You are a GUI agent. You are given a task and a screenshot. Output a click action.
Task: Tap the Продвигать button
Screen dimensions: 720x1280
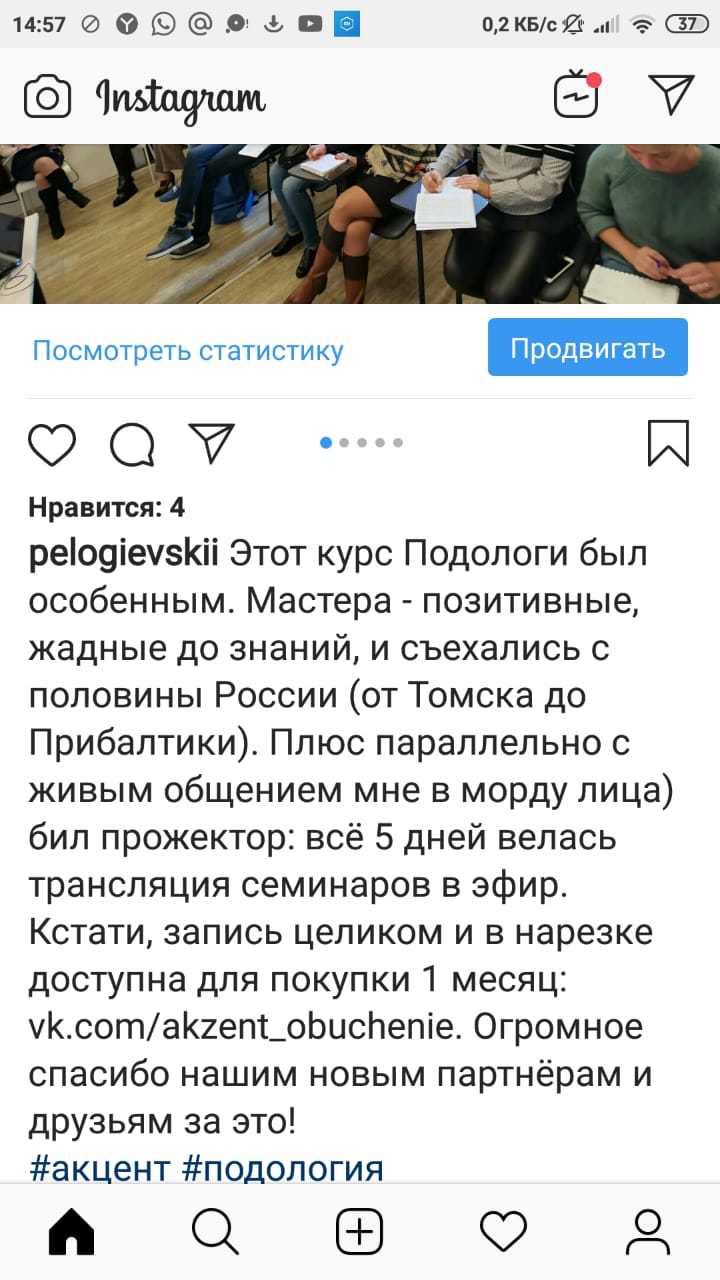587,348
